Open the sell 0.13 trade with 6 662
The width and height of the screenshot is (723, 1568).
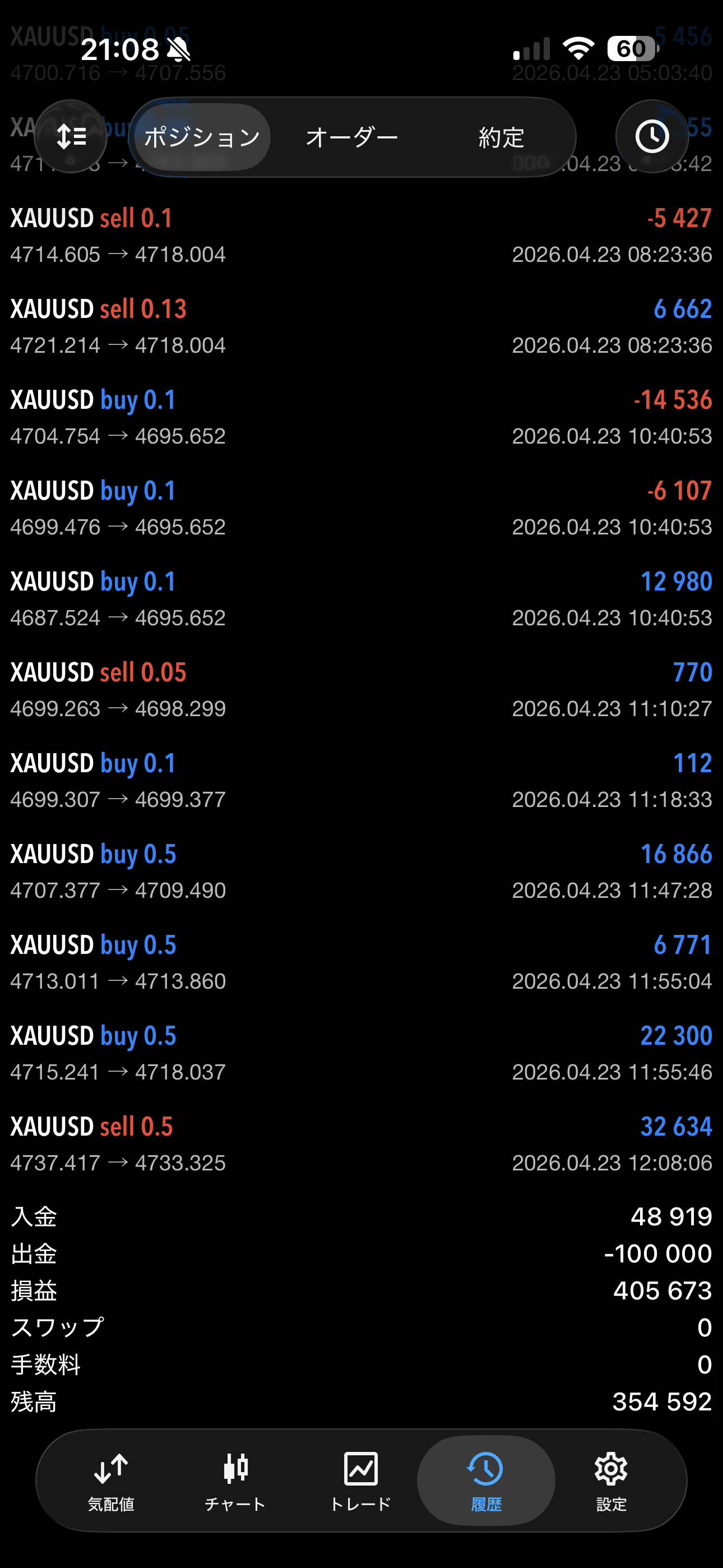pos(361,327)
